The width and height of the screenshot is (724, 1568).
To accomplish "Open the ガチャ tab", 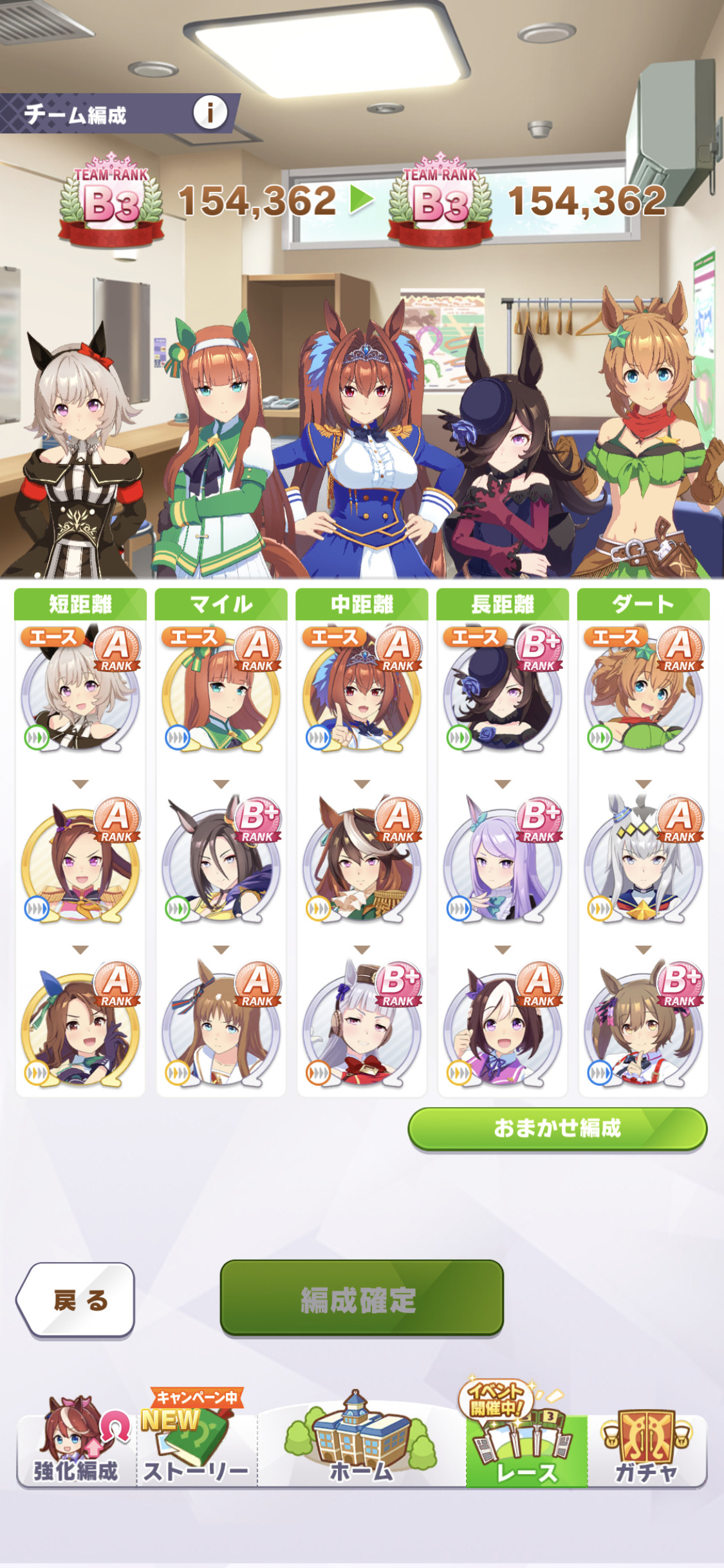I will 647,1446.
